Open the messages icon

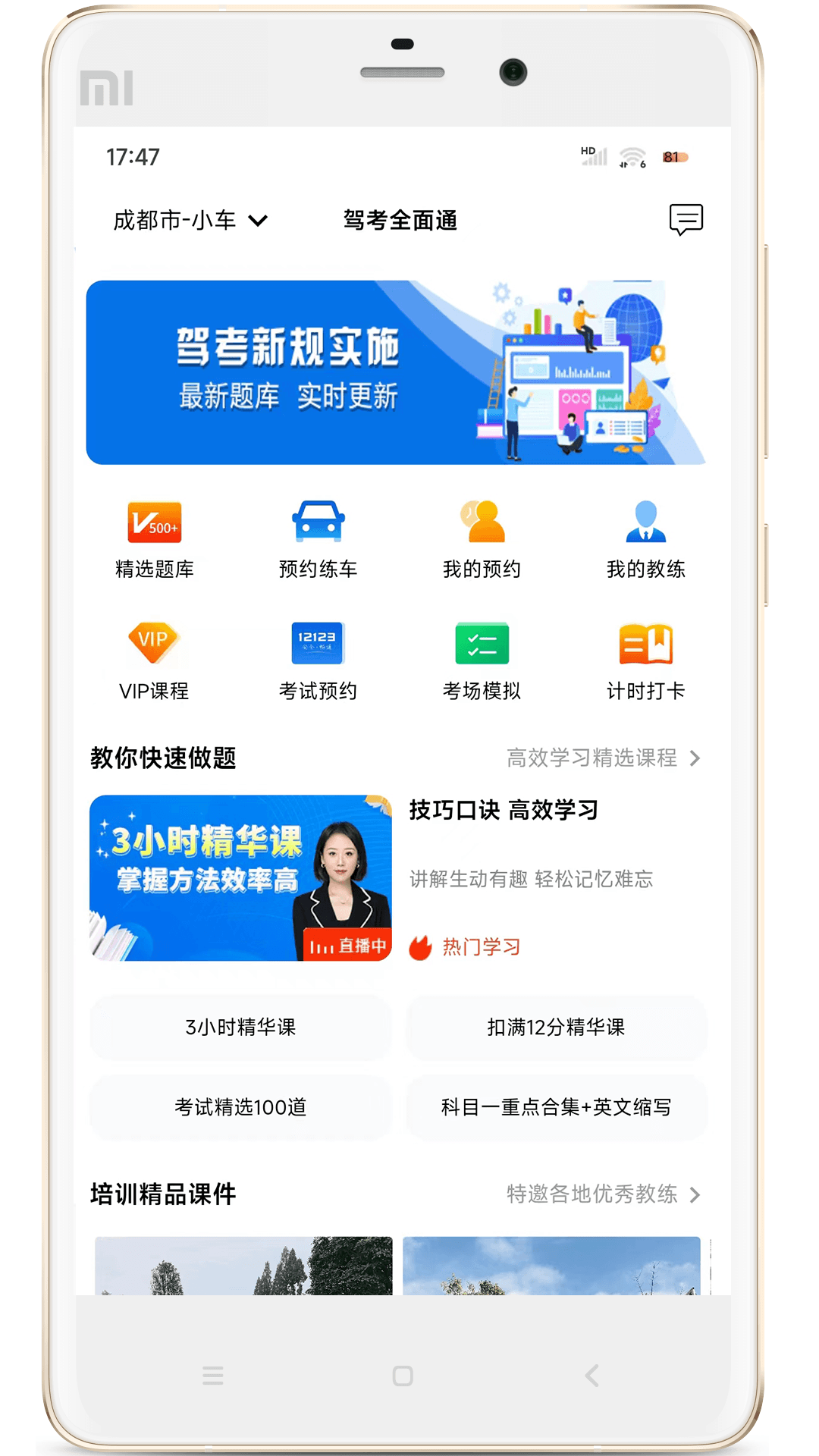tap(686, 220)
